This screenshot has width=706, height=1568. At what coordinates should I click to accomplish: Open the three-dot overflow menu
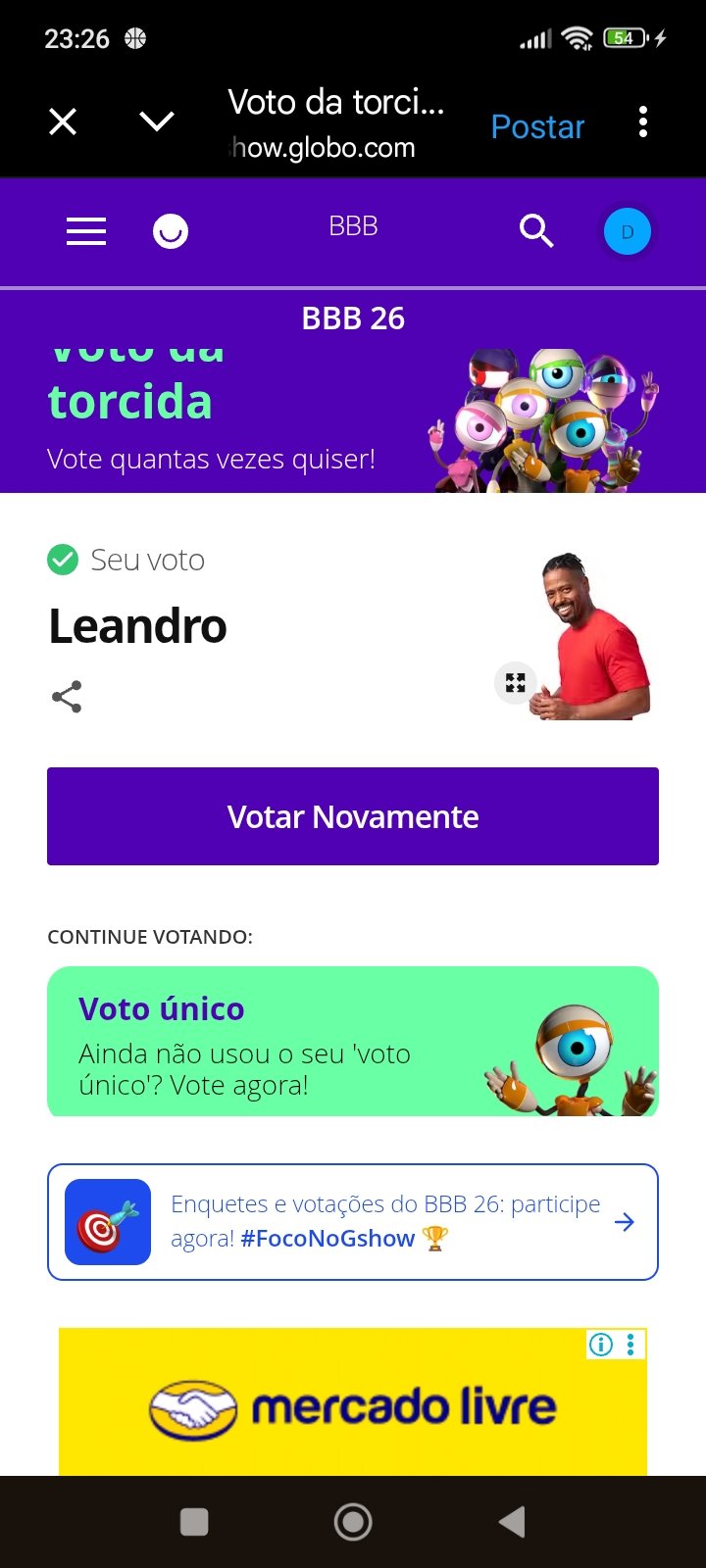(x=643, y=122)
